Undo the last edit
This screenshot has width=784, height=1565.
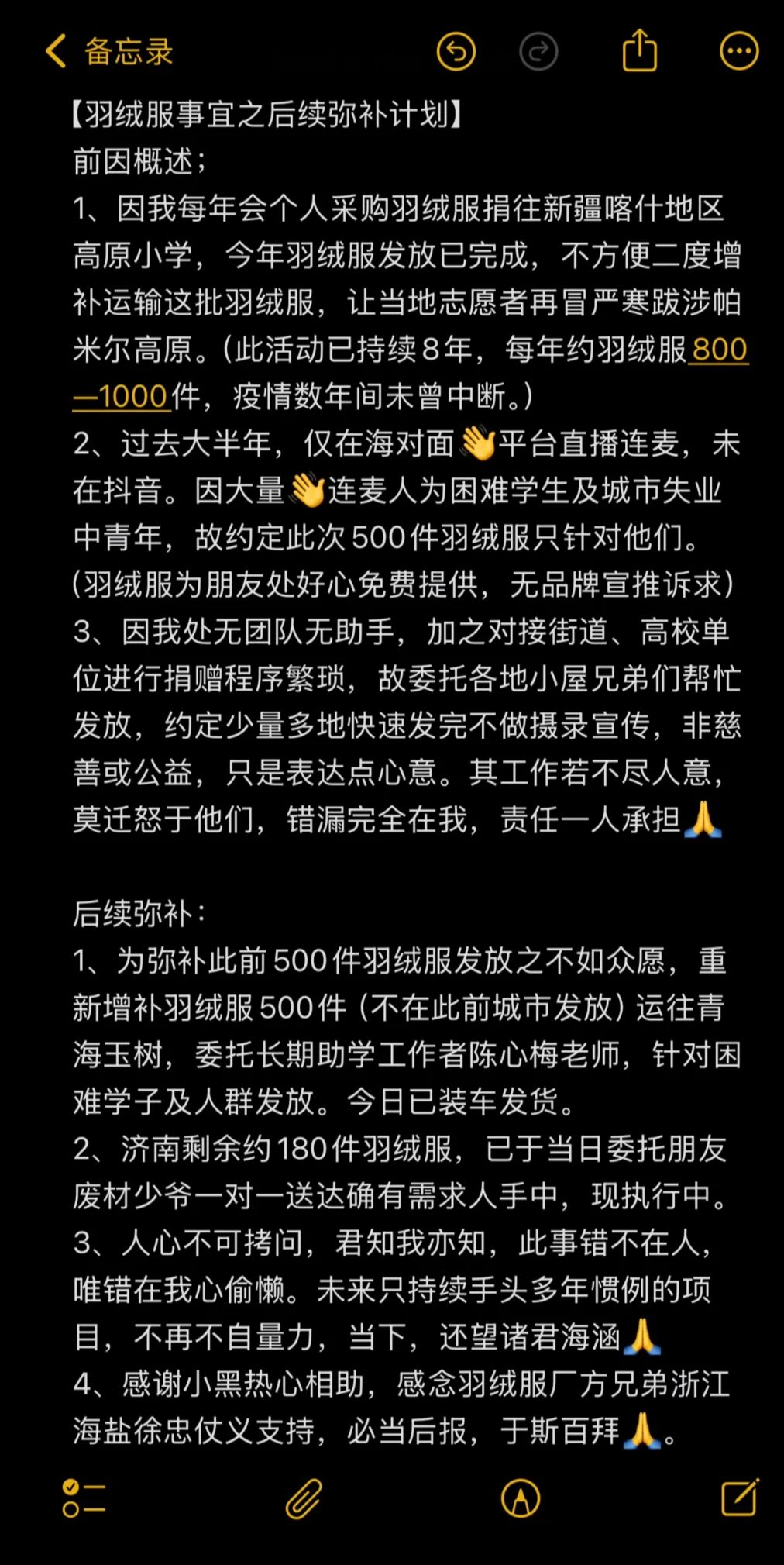(456, 52)
